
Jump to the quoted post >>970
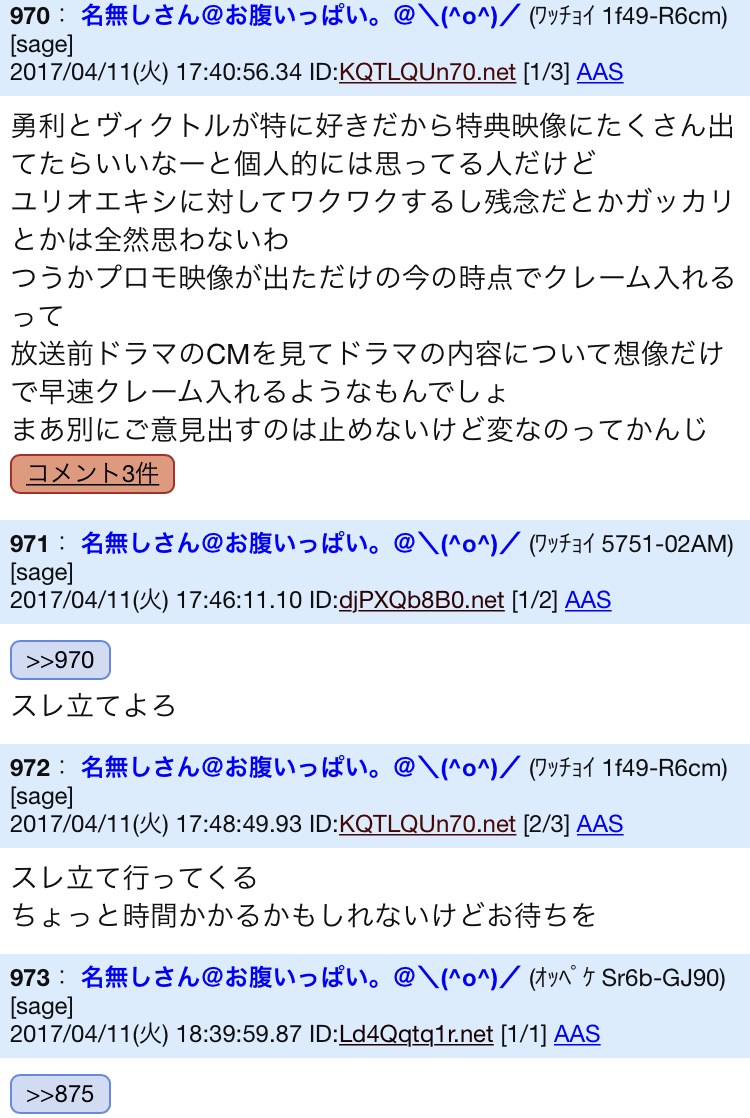[x=59, y=661]
